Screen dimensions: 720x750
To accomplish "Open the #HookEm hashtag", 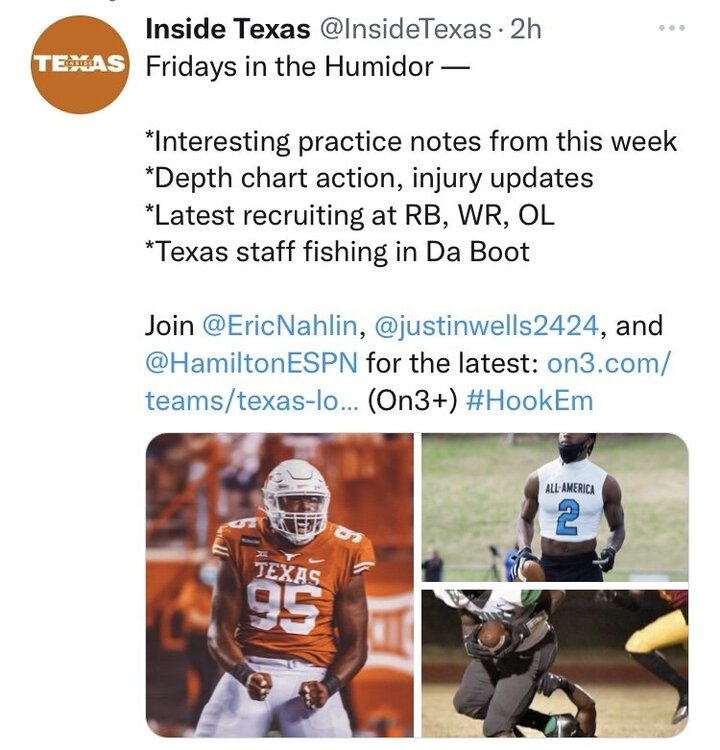I will click(x=529, y=401).
